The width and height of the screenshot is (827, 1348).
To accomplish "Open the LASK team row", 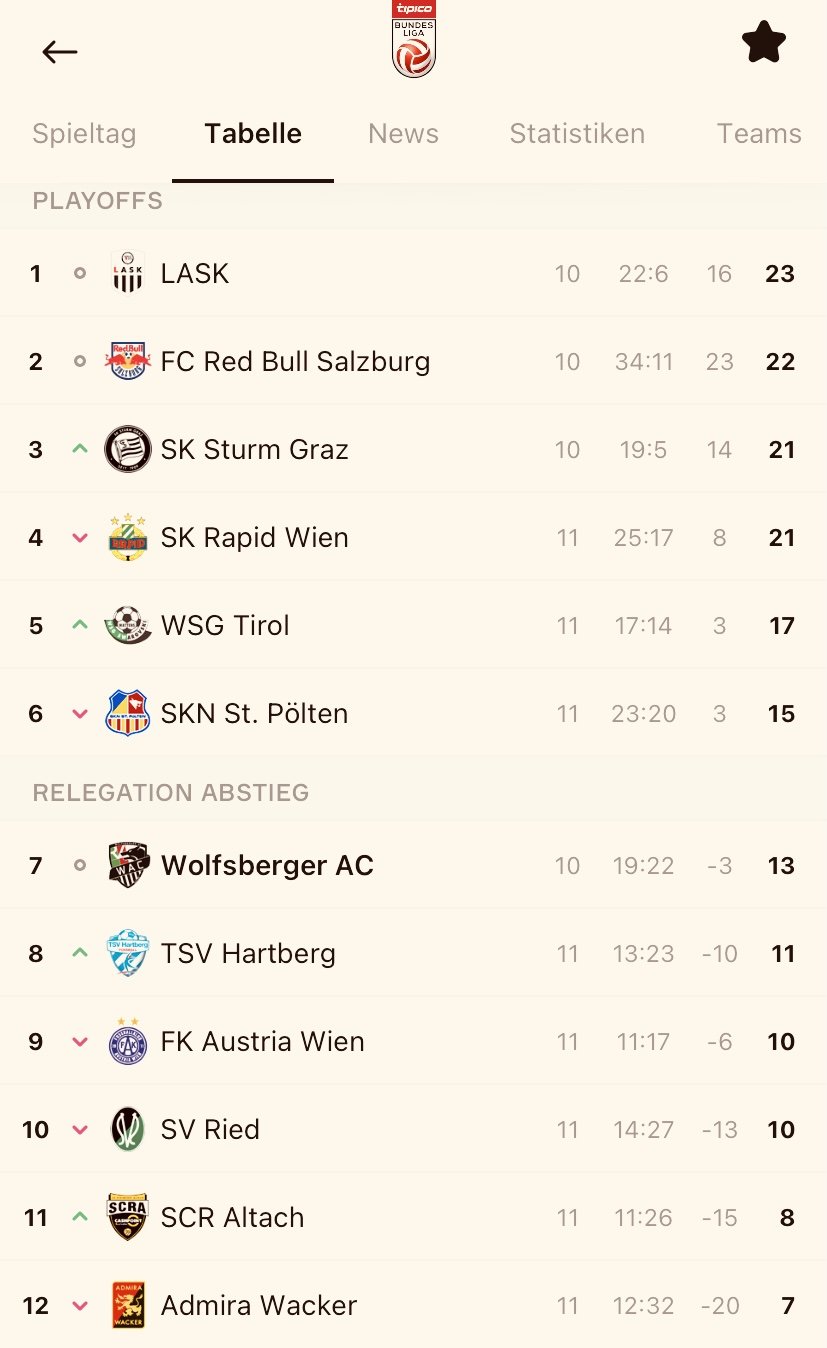I will (x=413, y=274).
